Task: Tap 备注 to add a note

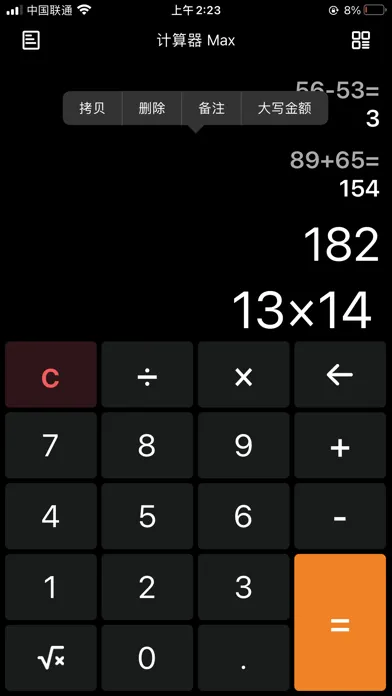Action: click(x=211, y=108)
